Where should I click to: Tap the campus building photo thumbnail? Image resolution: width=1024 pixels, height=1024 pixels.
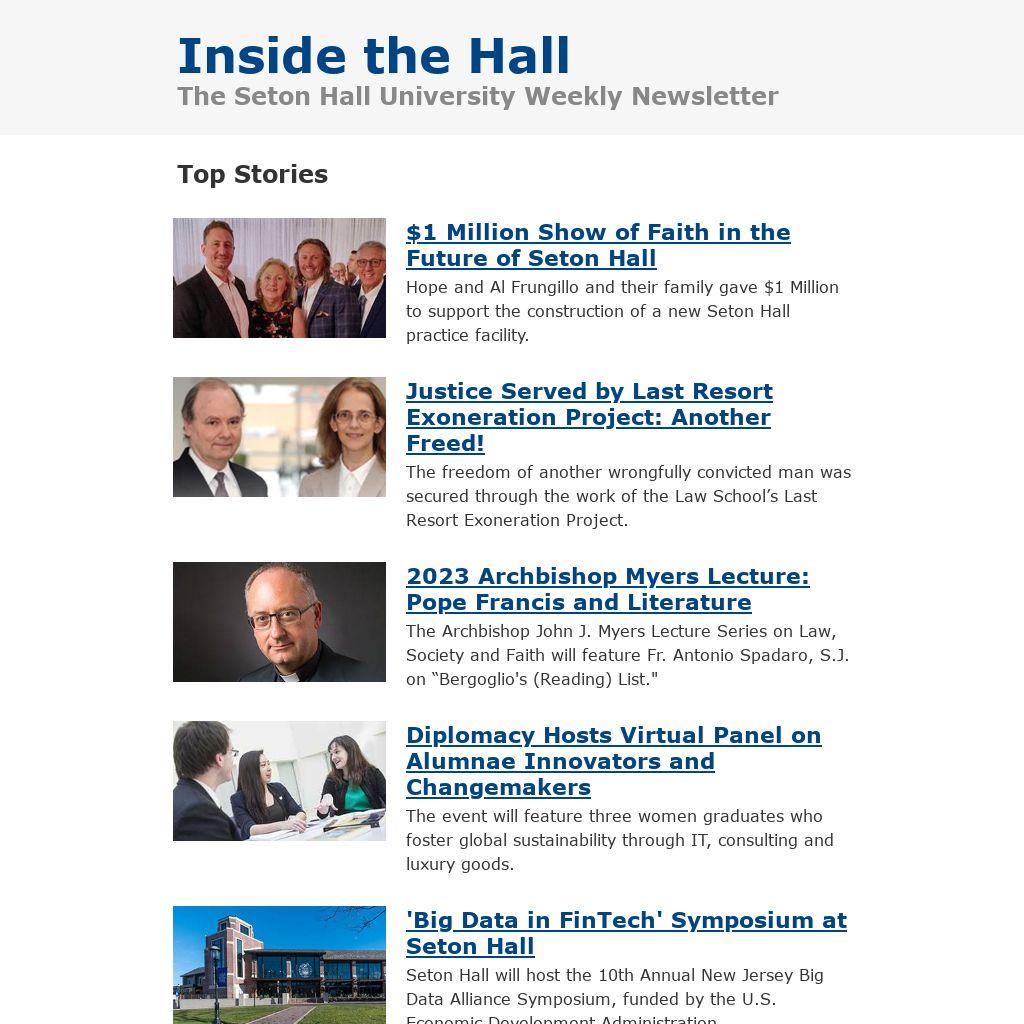(279, 964)
